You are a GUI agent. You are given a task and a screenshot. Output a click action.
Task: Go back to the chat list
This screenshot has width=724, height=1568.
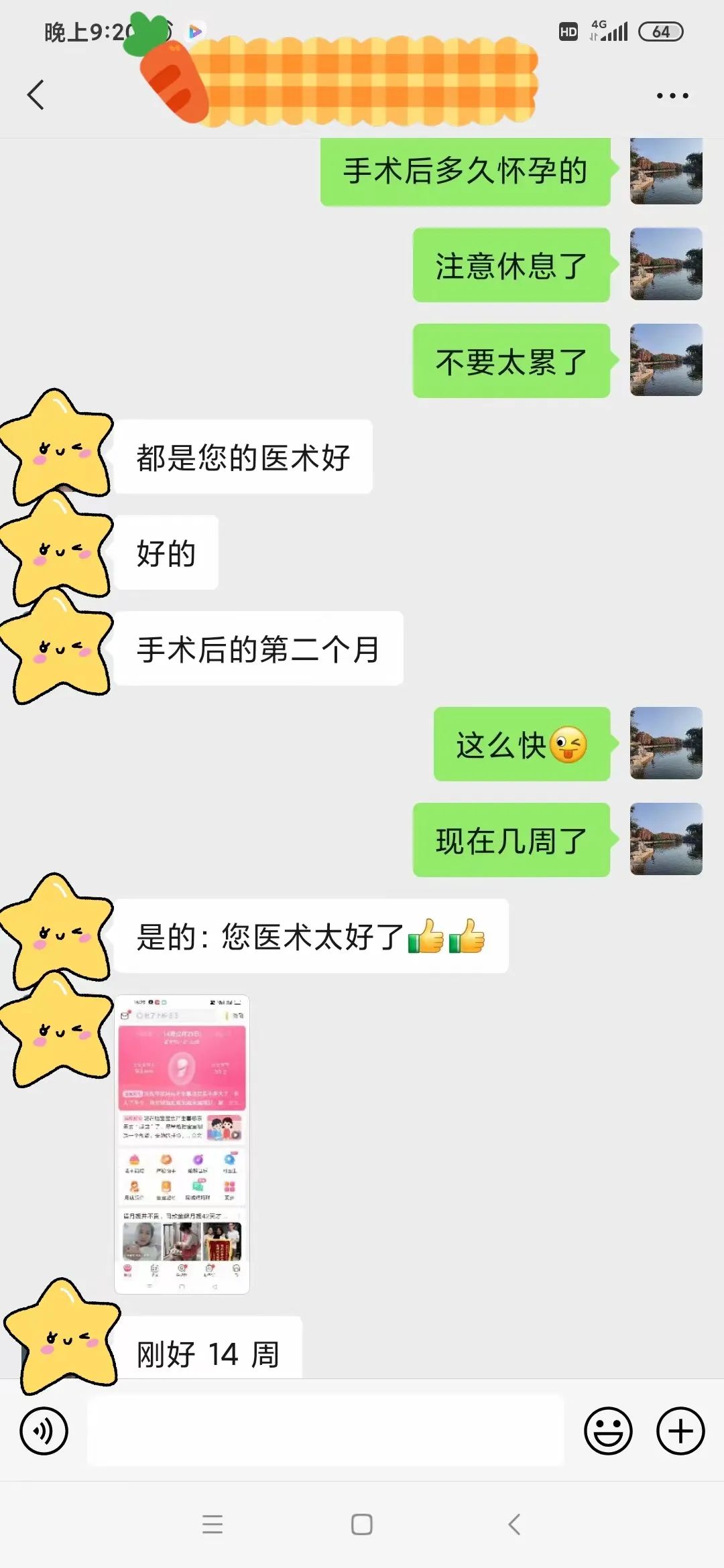[36, 94]
